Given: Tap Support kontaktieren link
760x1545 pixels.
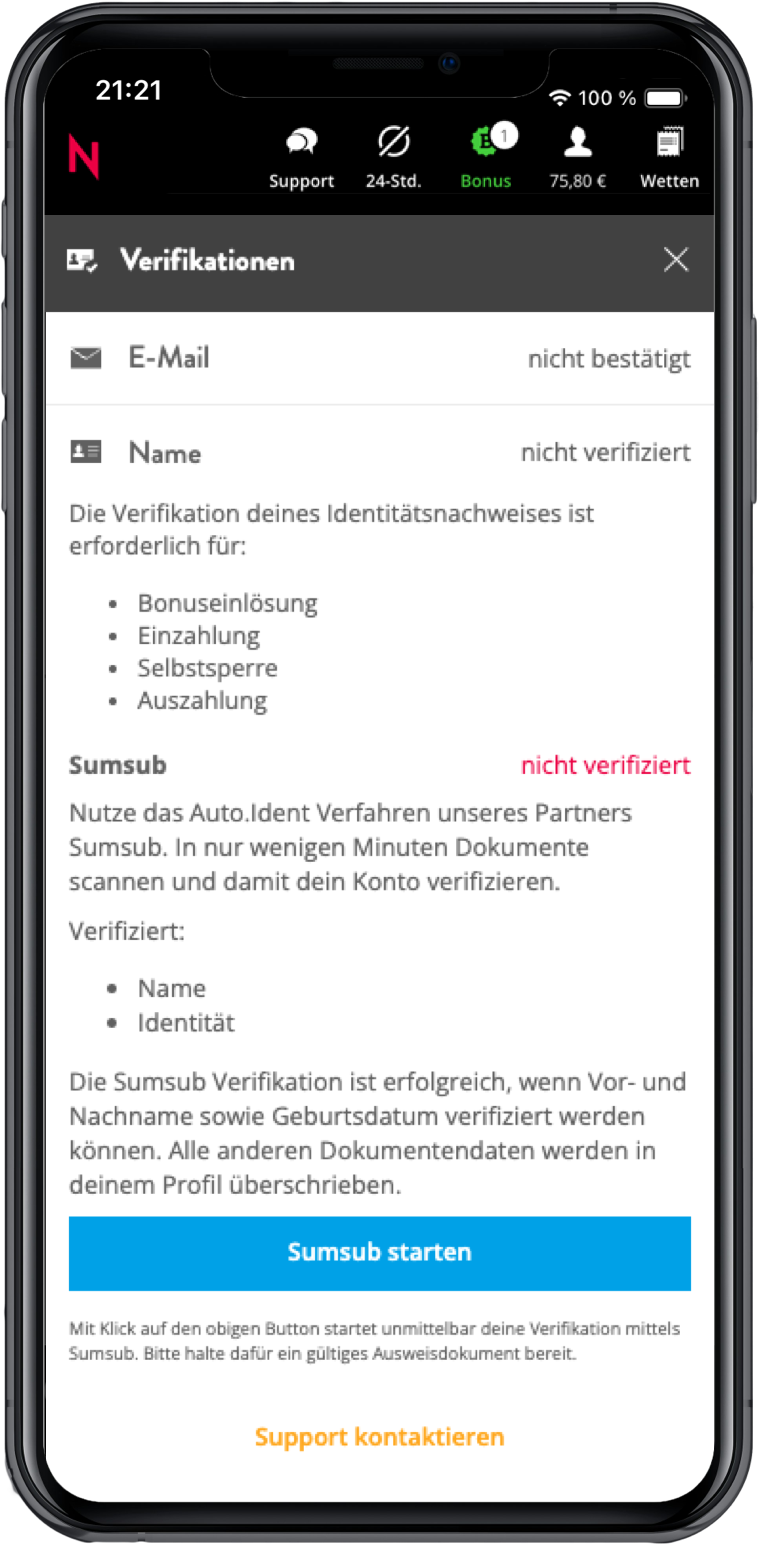Looking at the screenshot, I should point(380,1437).
